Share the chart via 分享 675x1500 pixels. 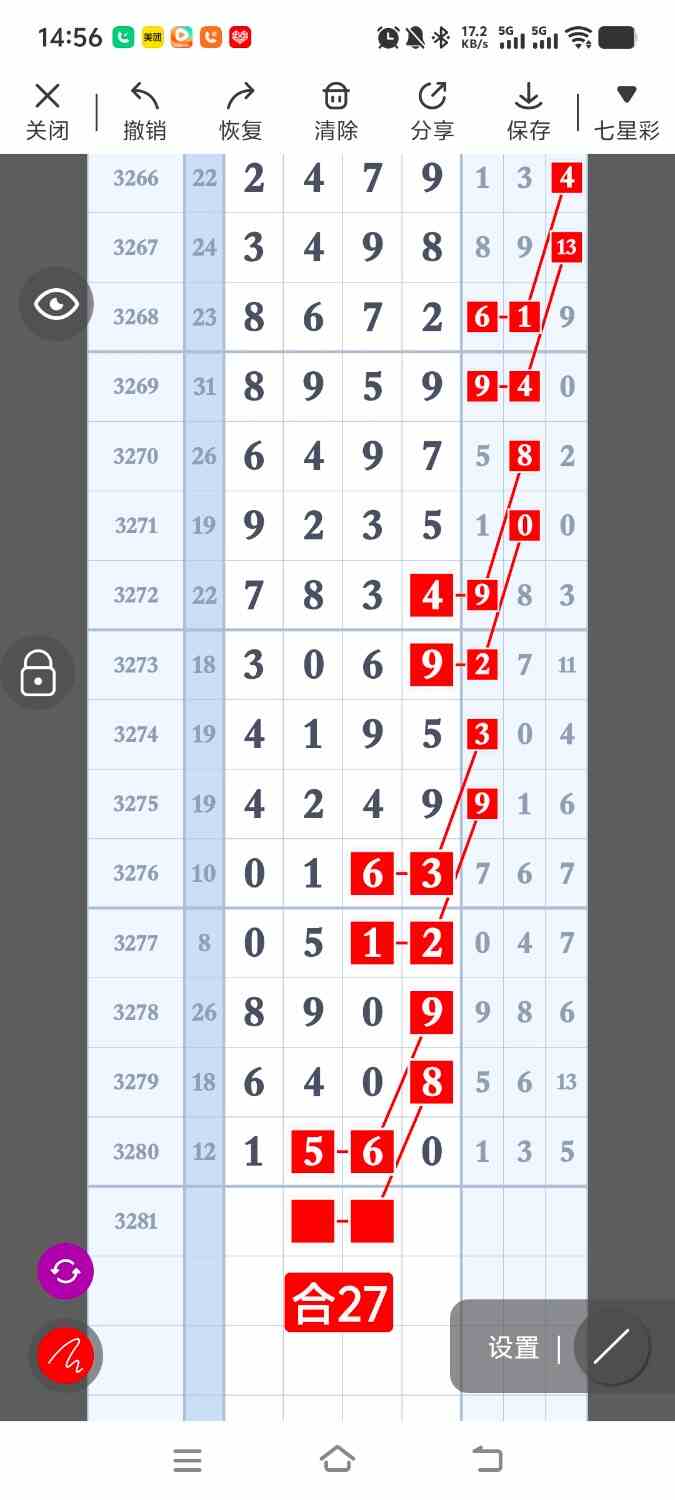tap(432, 111)
